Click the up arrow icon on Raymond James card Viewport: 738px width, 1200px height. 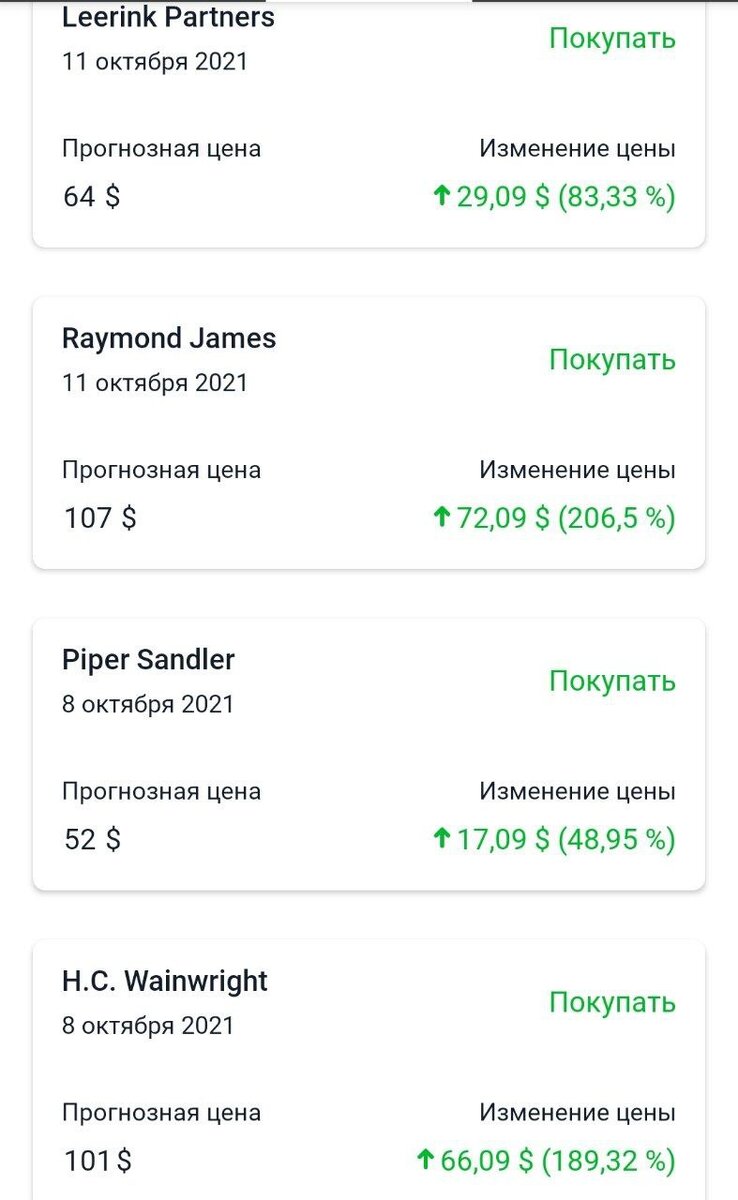pos(441,518)
